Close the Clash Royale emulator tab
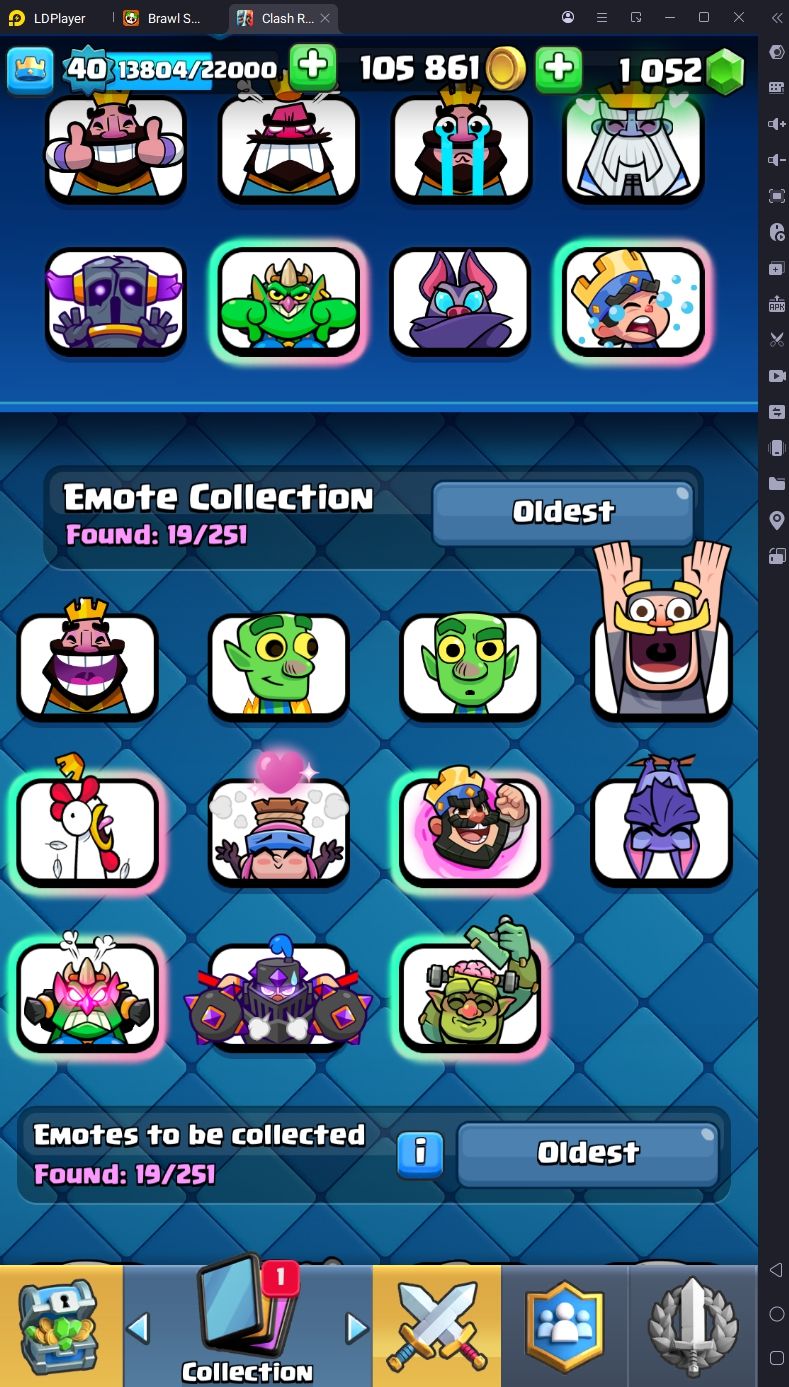 tap(325, 18)
